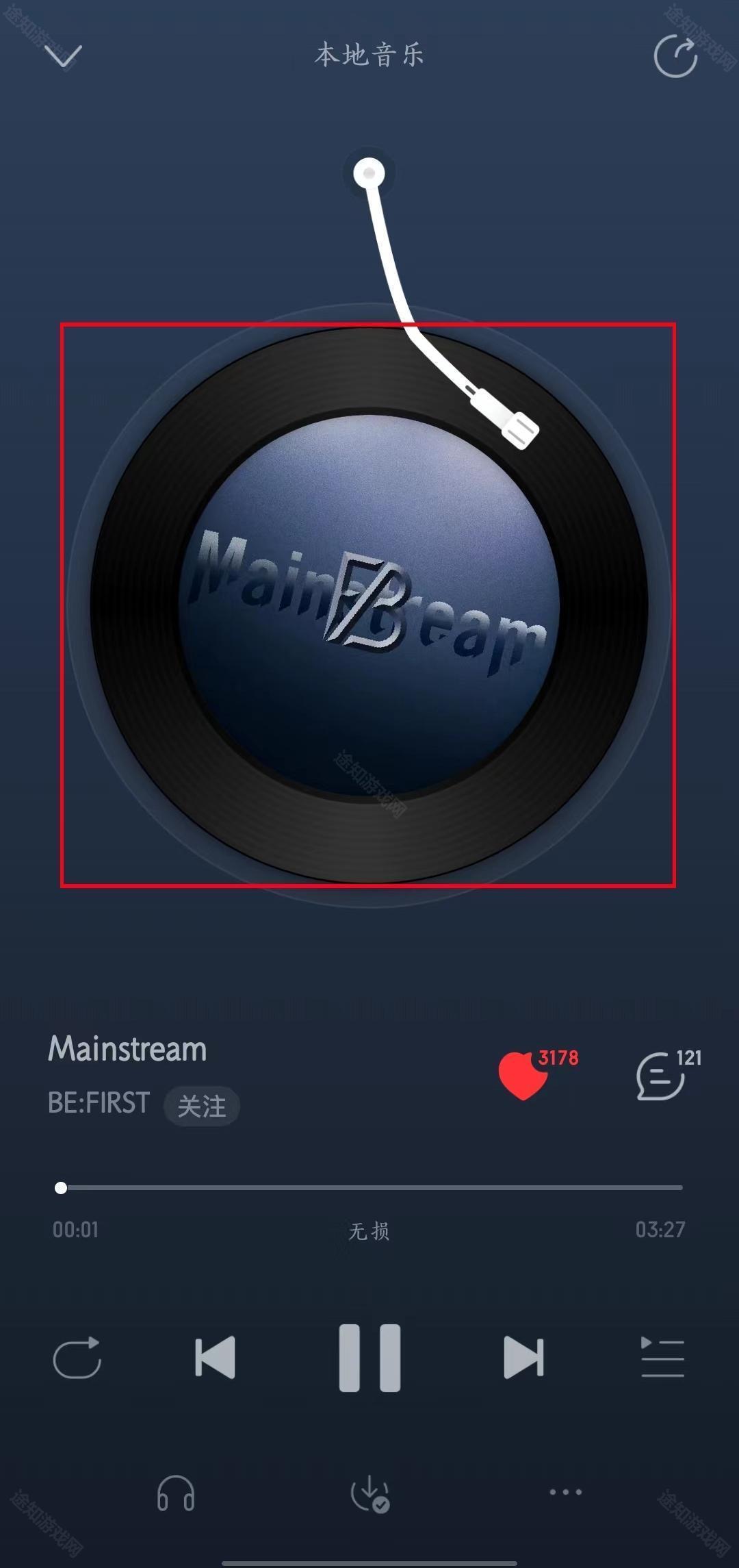Go to the previous track
The image size is (739, 1568).
pyautogui.click(x=215, y=1357)
